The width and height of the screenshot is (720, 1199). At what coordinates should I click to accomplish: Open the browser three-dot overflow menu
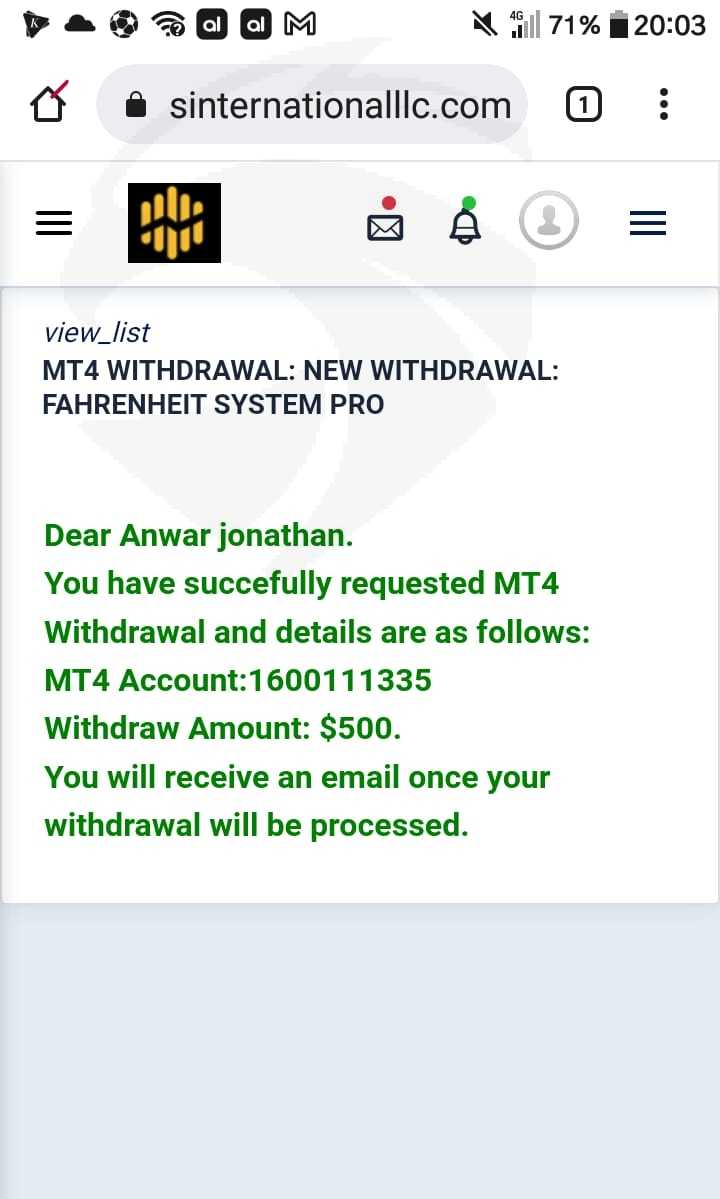[663, 104]
